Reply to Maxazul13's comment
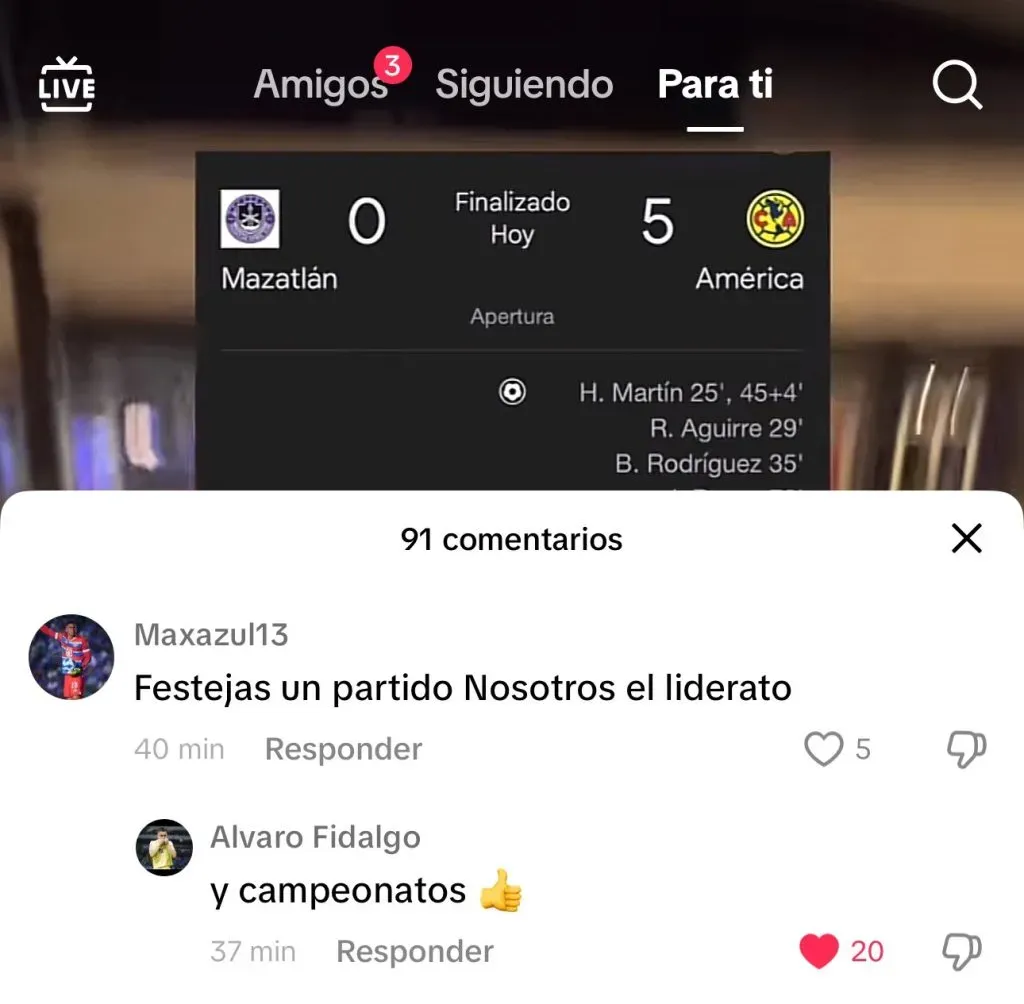 click(x=343, y=749)
